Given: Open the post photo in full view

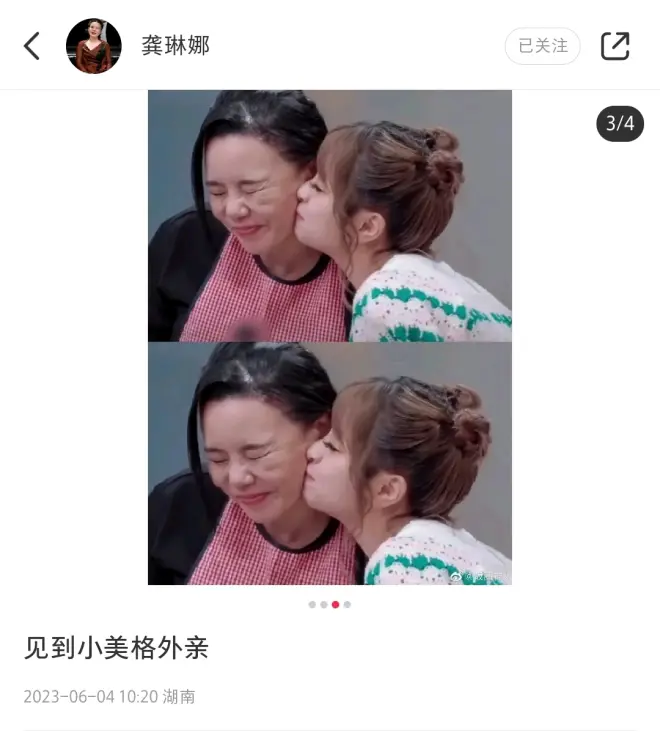Looking at the screenshot, I should point(330,337).
